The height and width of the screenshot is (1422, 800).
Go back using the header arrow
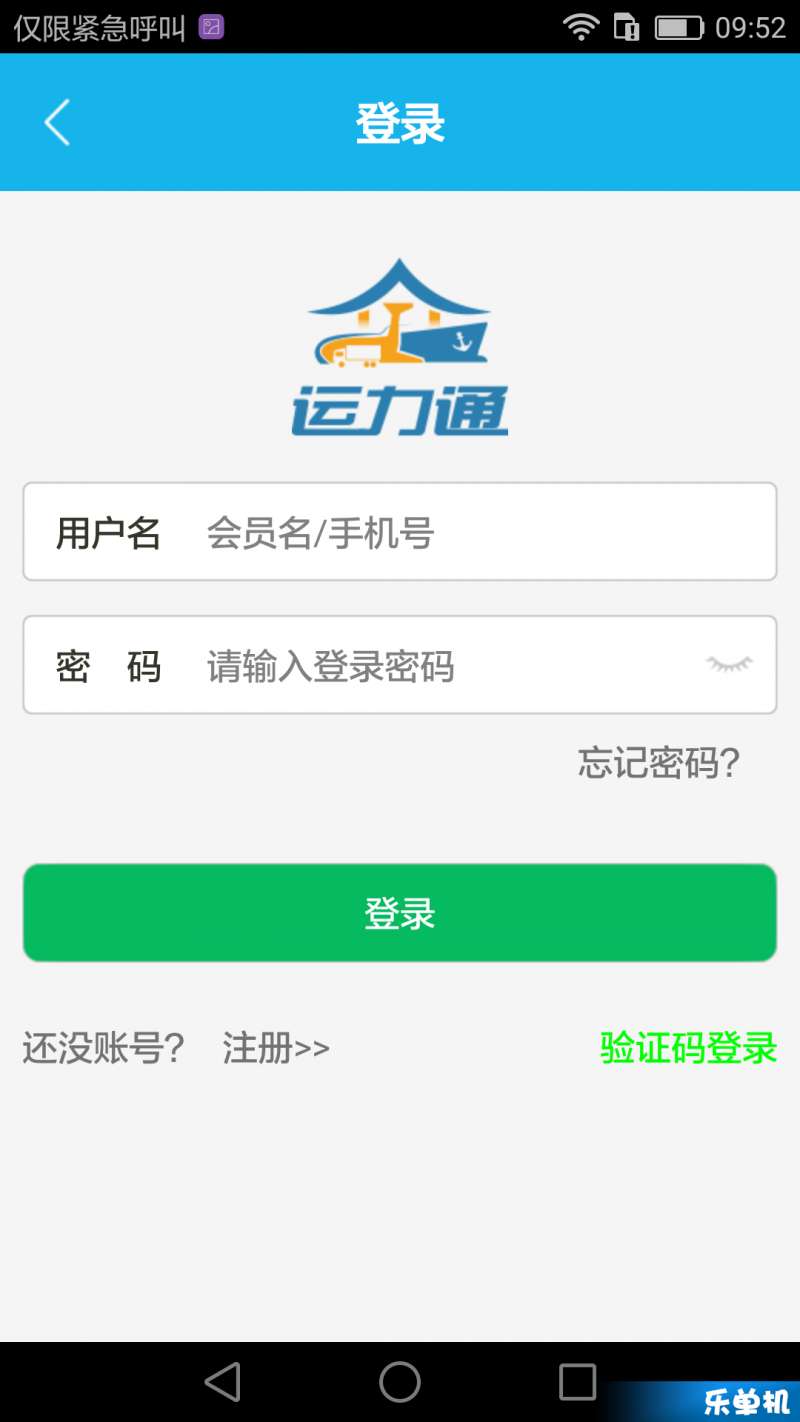point(57,123)
